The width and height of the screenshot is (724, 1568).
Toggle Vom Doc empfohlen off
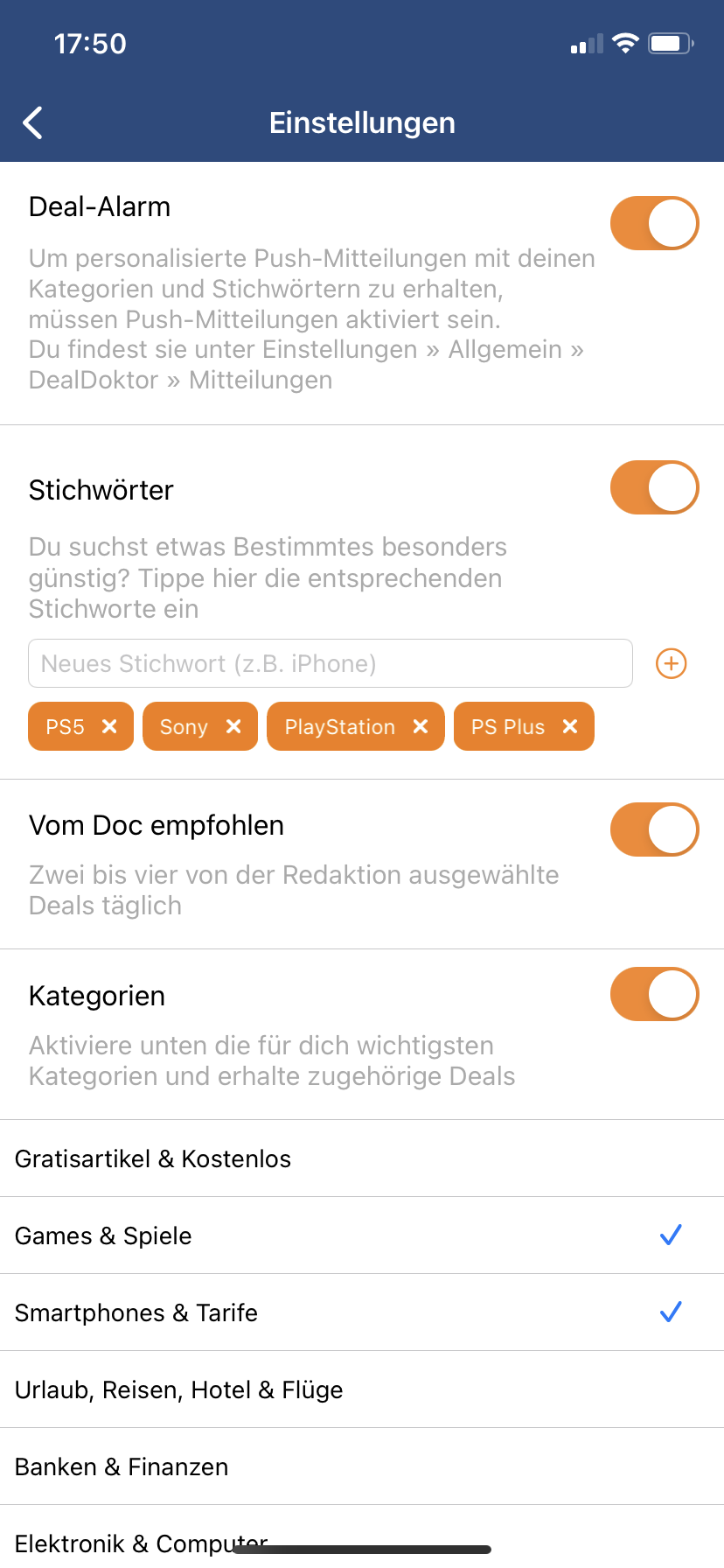tap(654, 829)
